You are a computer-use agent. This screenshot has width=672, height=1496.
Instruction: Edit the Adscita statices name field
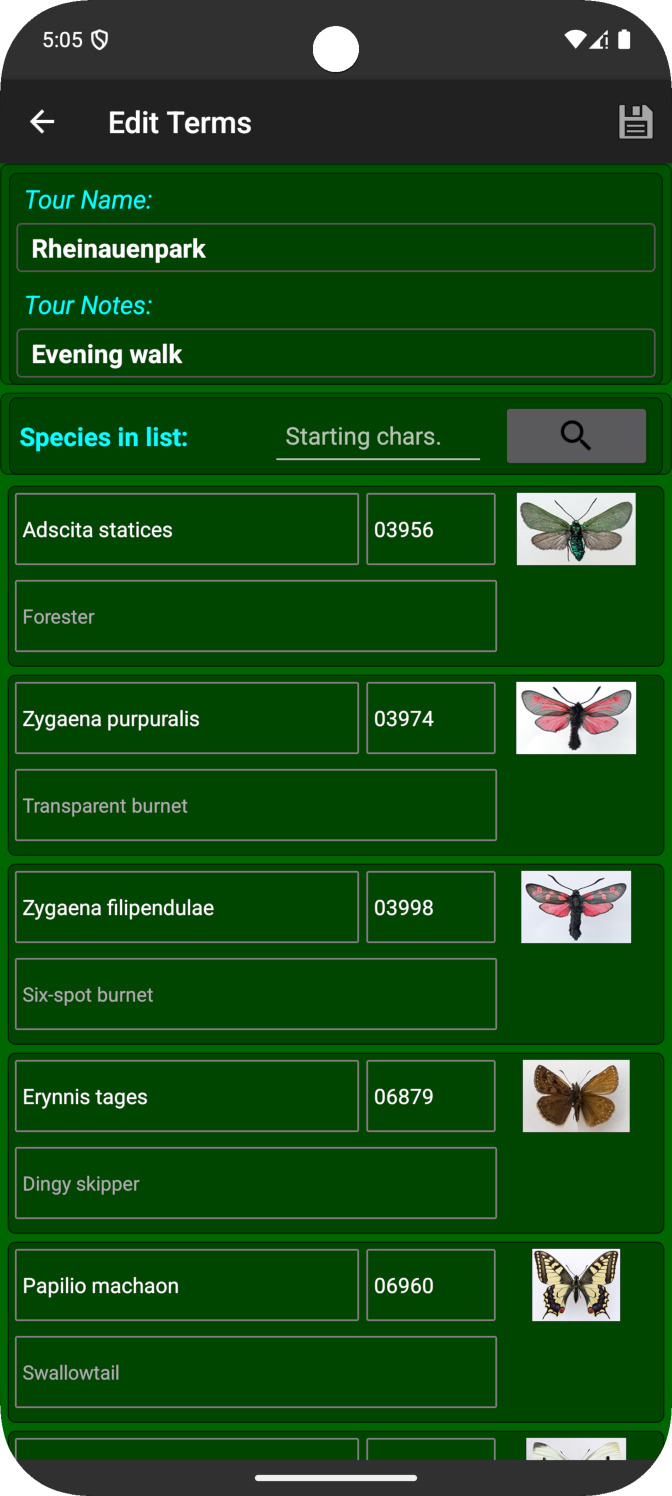point(187,529)
